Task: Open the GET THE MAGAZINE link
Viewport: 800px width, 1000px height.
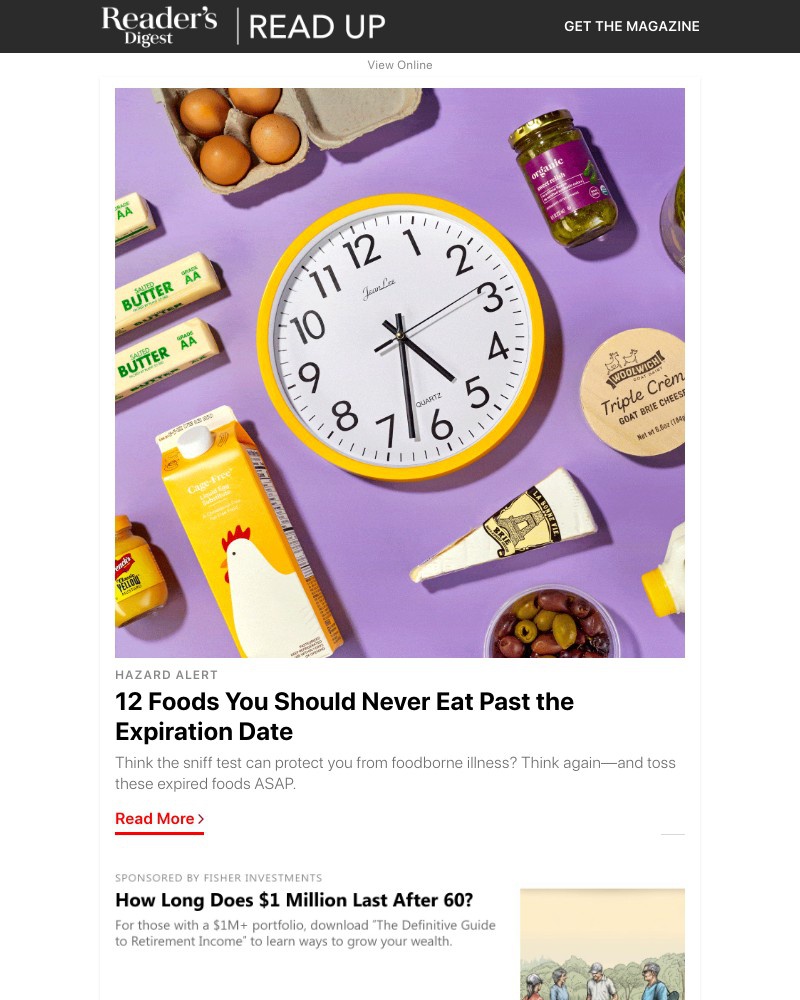Action: tap(631, 26)
